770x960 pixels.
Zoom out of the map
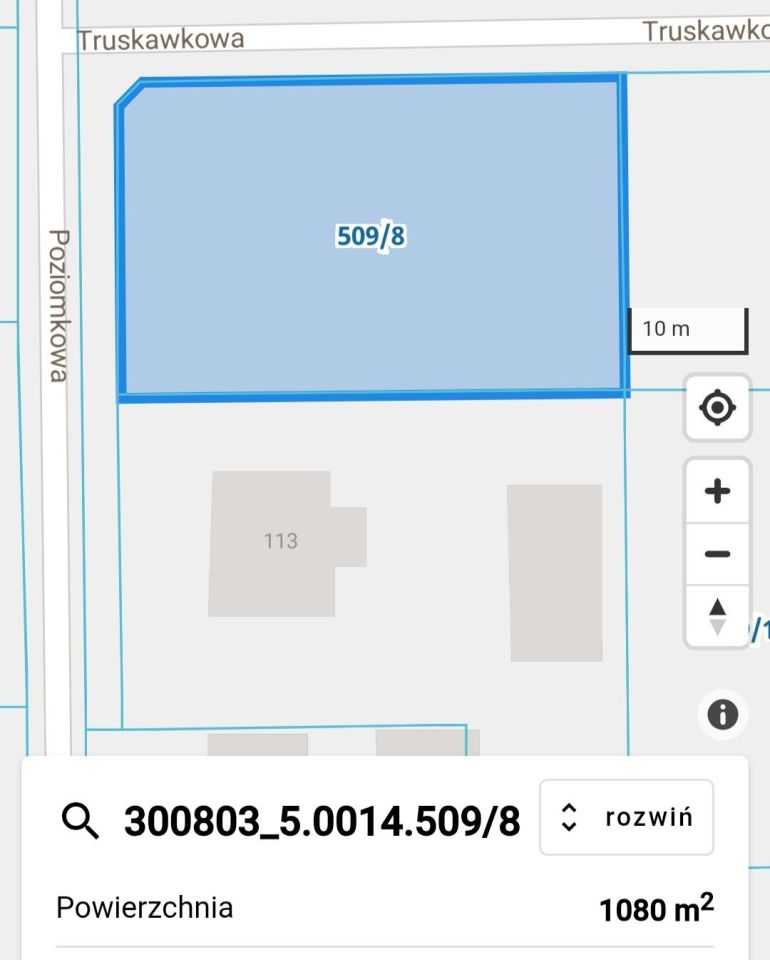pos(717,554)
